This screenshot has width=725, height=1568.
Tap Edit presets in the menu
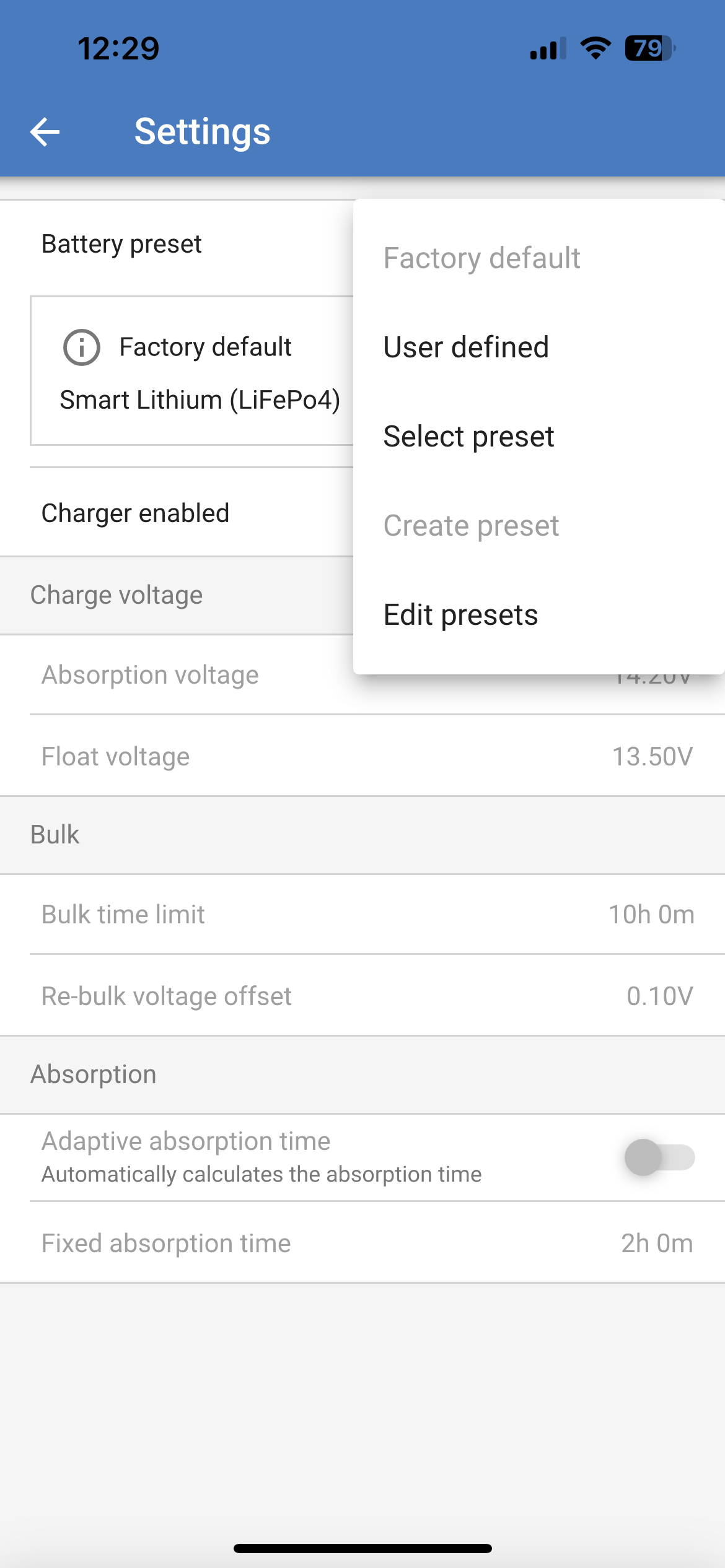pyautogui.click(x=539, y=614)
